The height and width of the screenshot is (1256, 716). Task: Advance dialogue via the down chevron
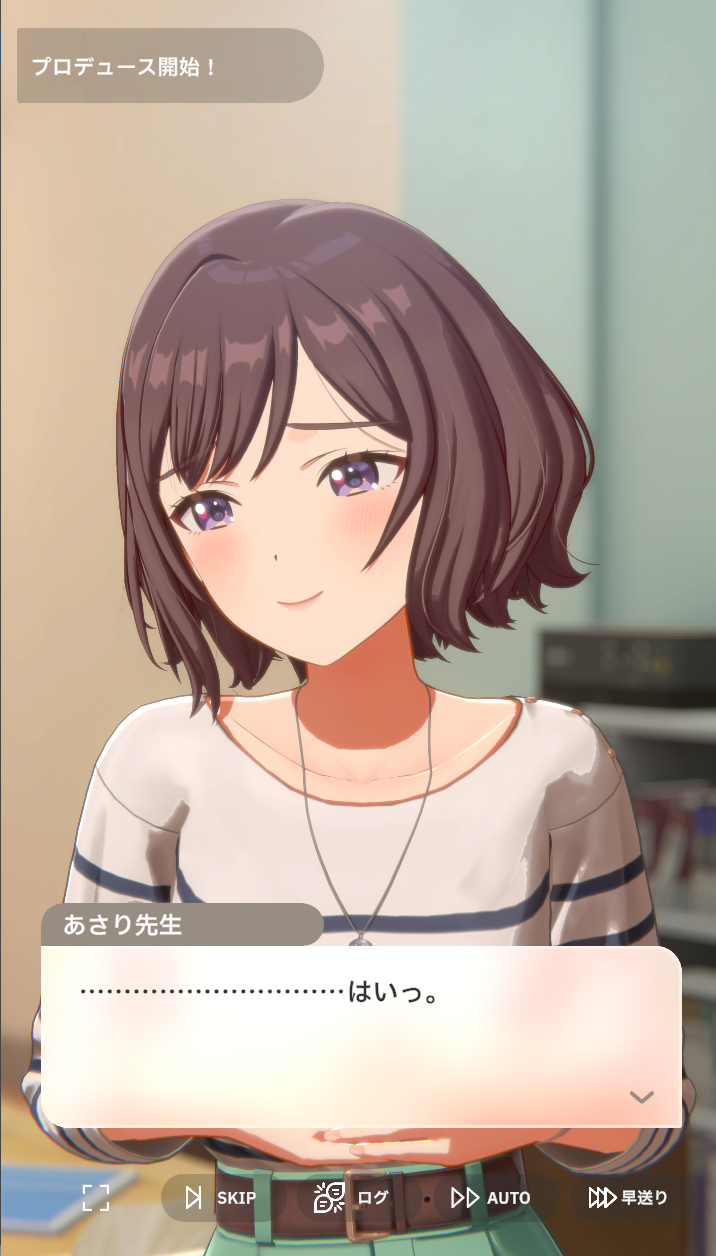642,1097
